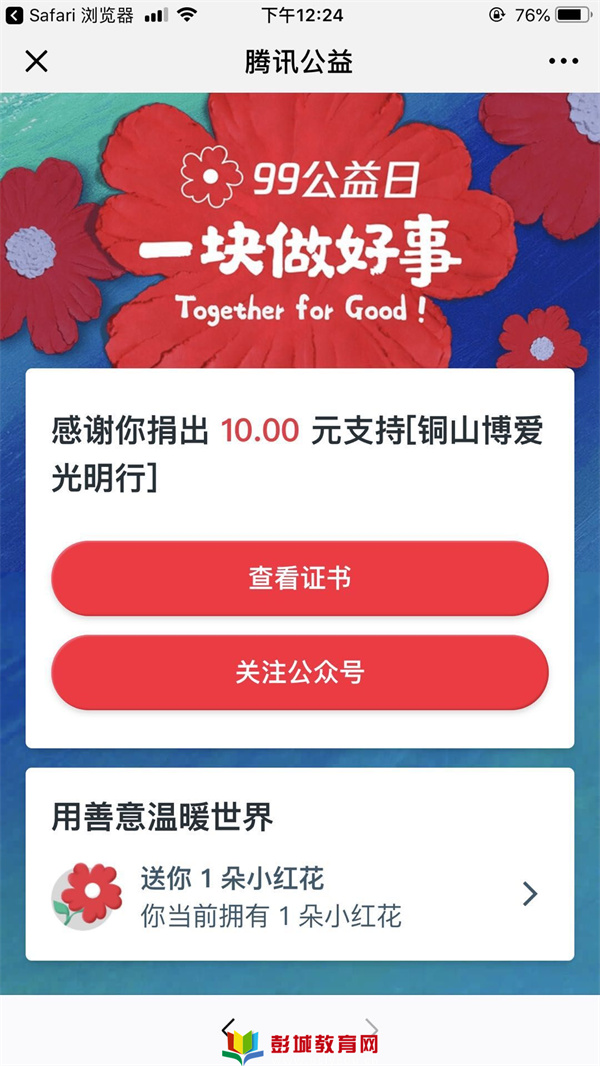Open the 送你 1 朵小红花 row
600x1066 pixels.
tap(300, 896)
